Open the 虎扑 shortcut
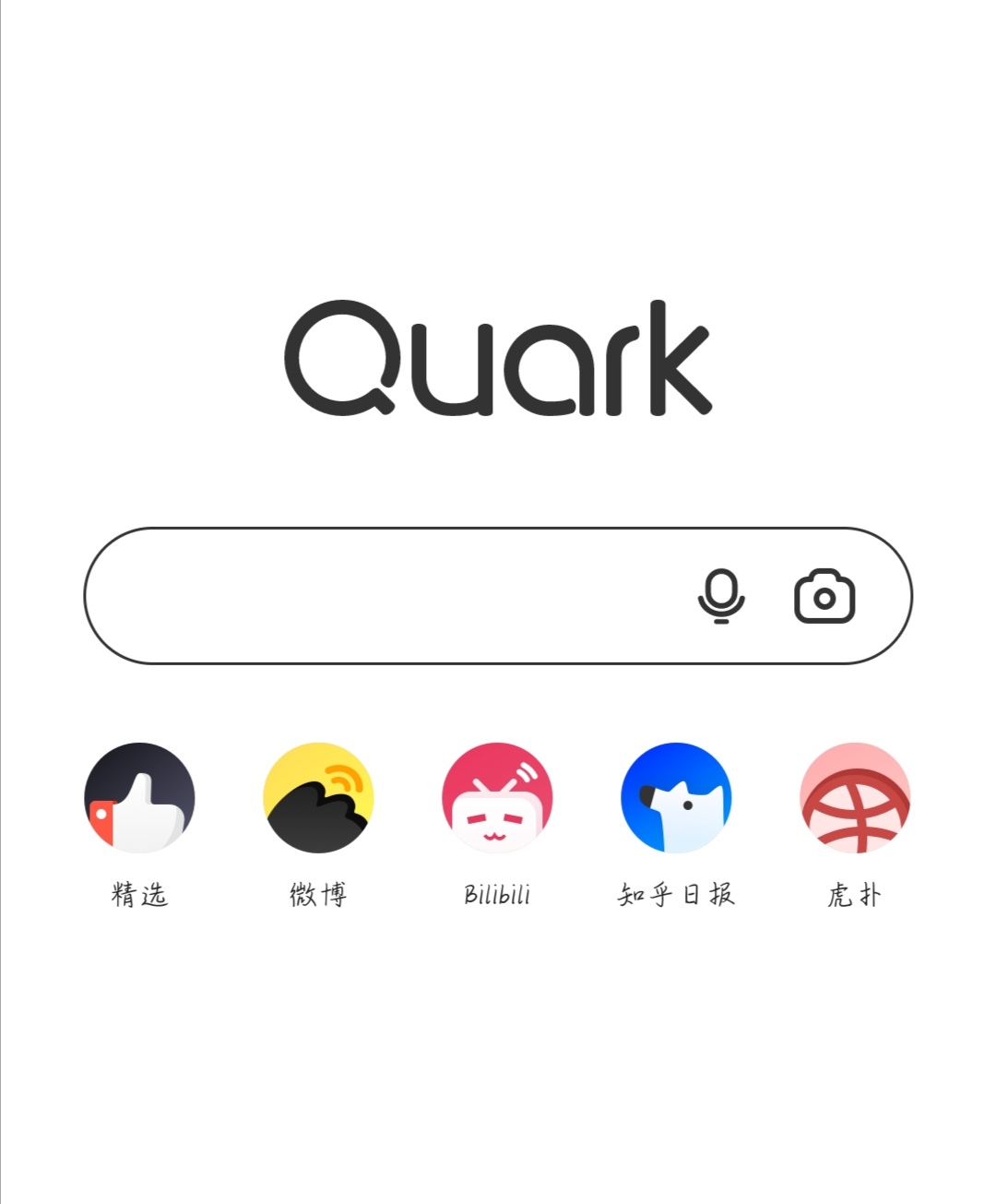The image size is (996, 1204). (x=855, y=798)
